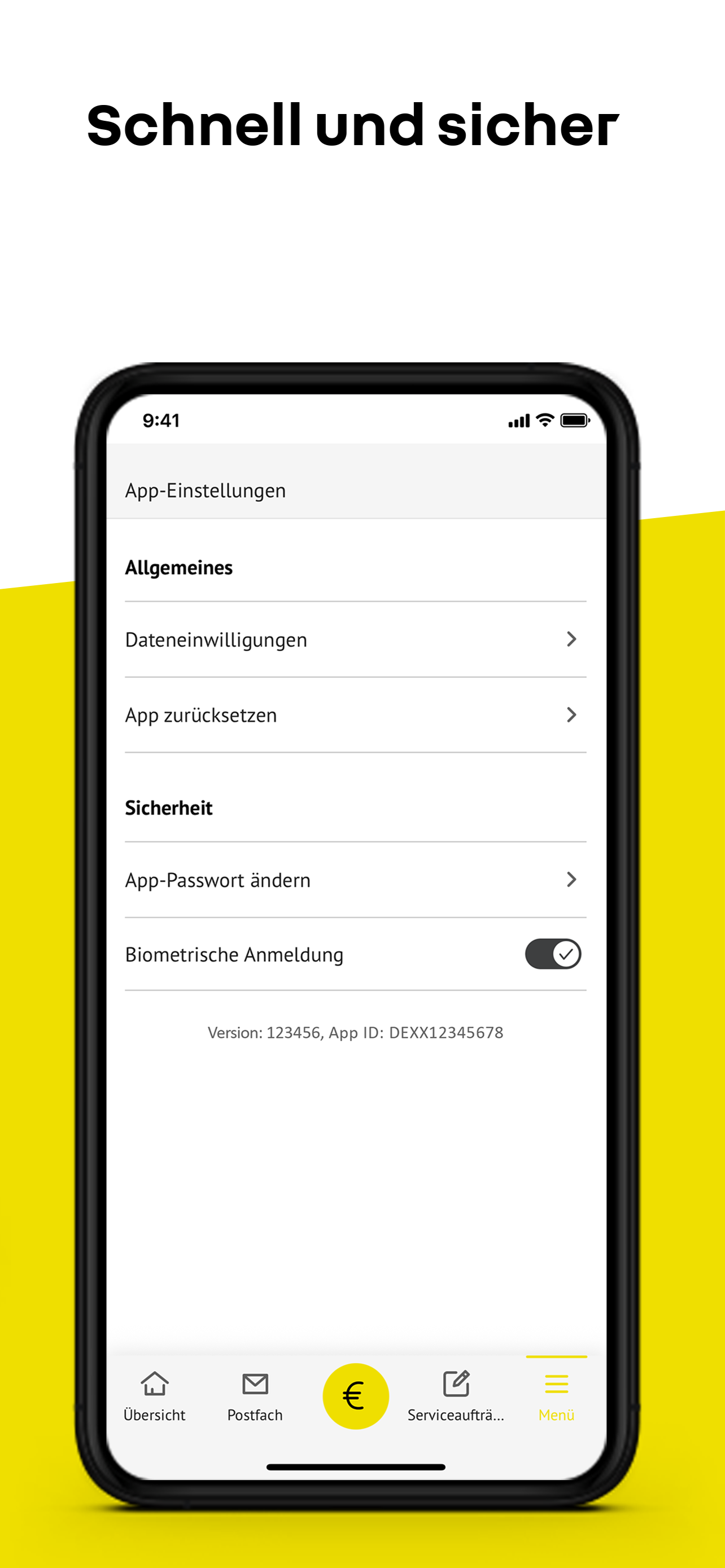Screen dimensions: 725x1568
Task: Tap the yellow Euro symbol button
Action: point(356,1395)
